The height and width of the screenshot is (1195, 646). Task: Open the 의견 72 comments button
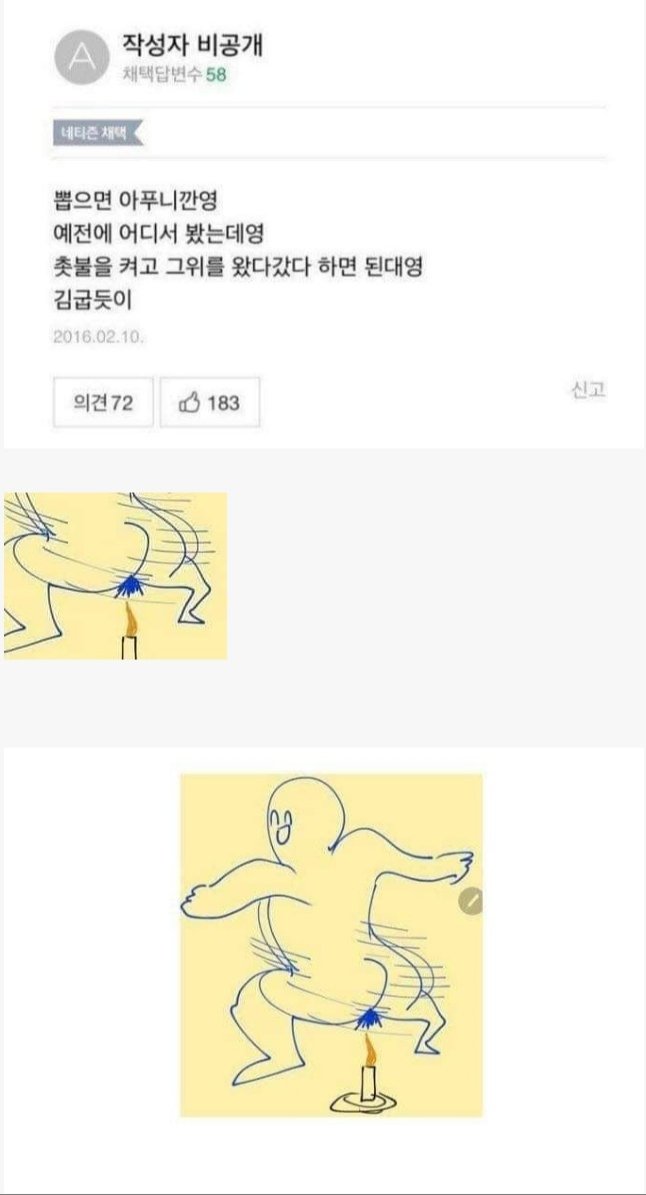(103, 402)
